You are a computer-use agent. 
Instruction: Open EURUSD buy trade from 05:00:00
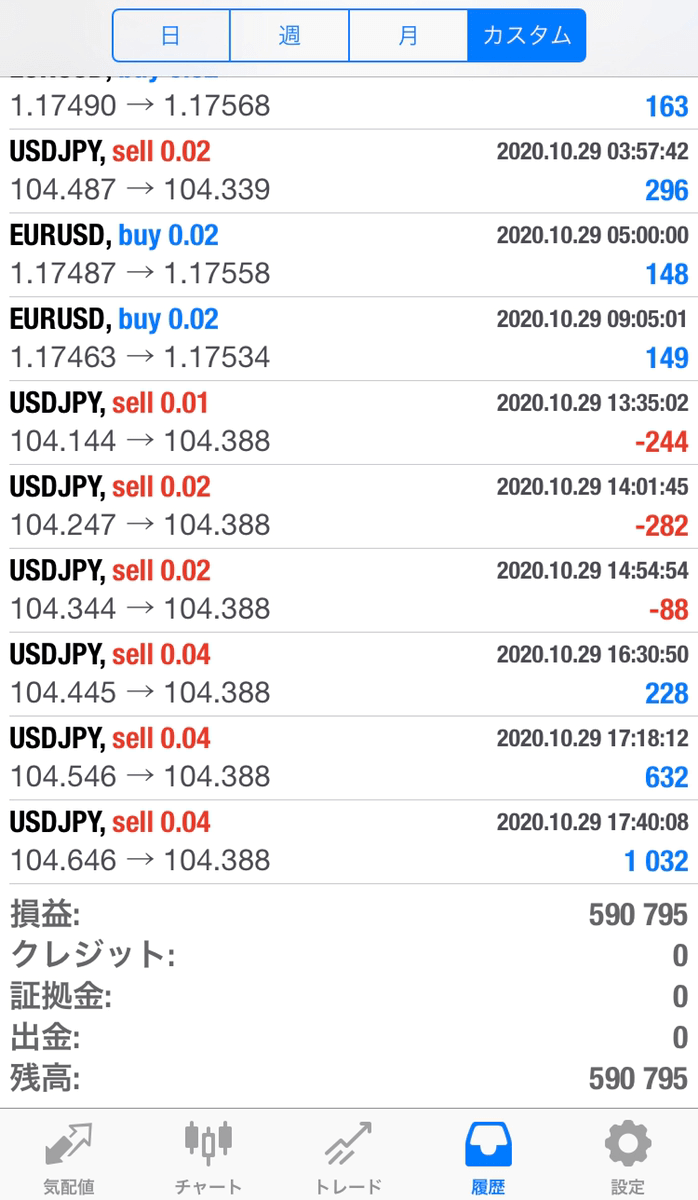tap(349, 255)
